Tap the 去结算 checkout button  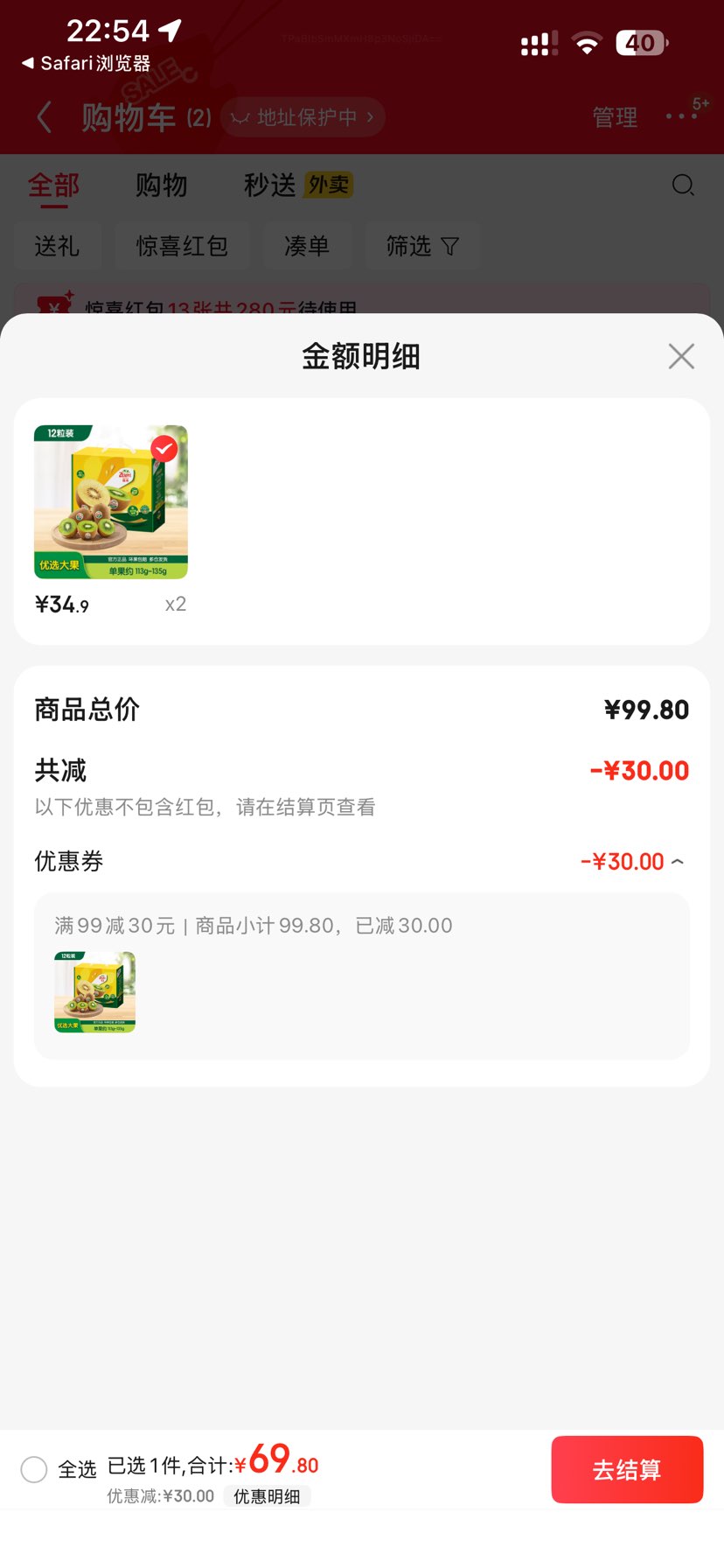pos(627,1469)
